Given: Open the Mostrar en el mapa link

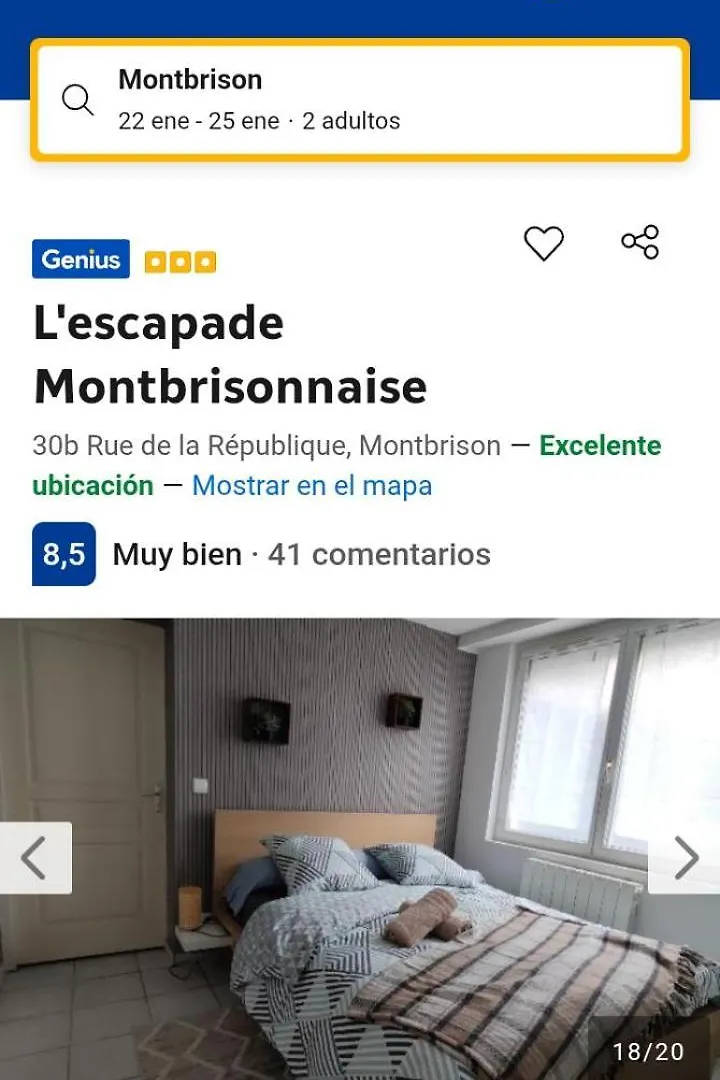Looking at the screenshot, I should 312,486.
